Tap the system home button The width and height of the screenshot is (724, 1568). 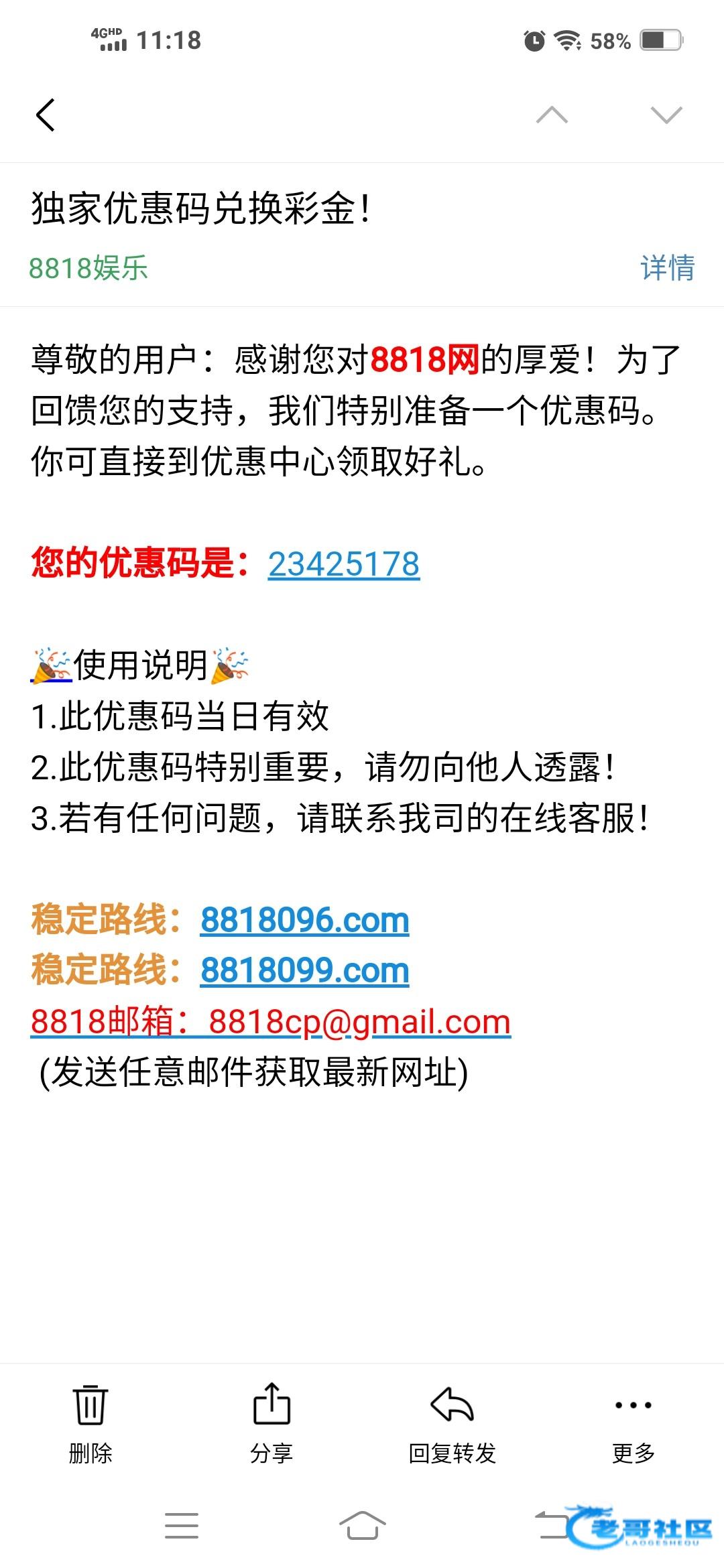coord(362,1526)
